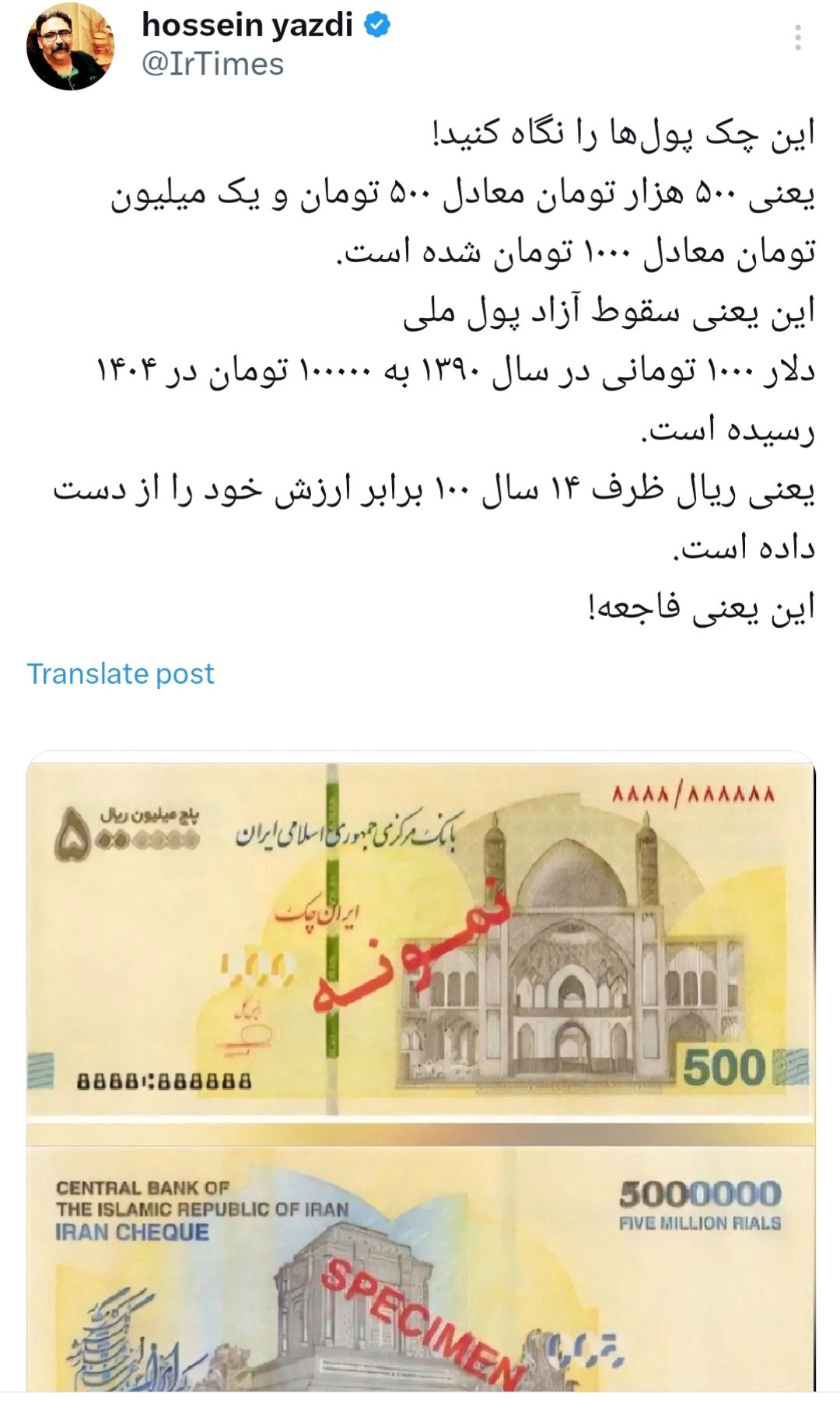Open the banknote image in the post
Viewport: 840px width, 1401px height.
click(421, 1074)
